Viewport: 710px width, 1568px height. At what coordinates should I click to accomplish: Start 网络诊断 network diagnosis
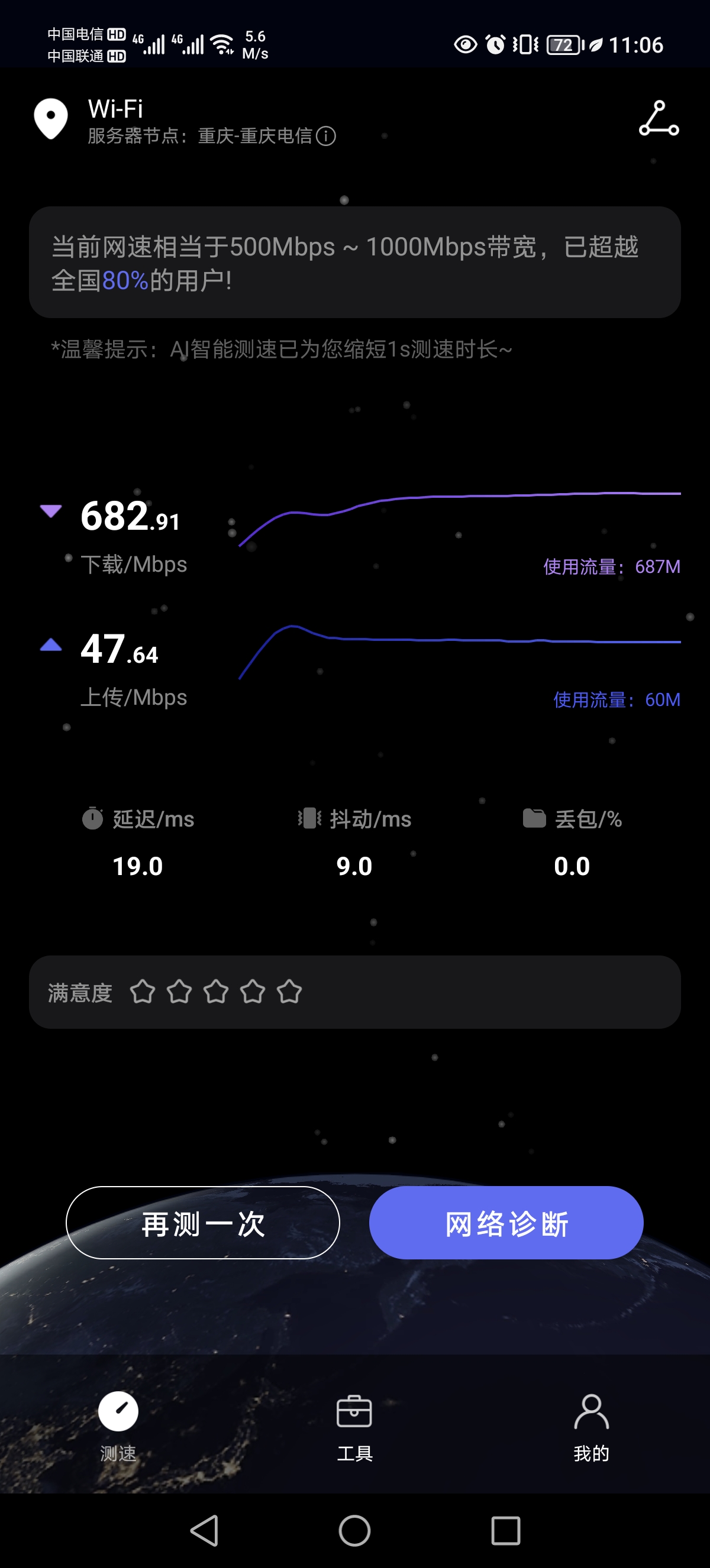(506, 1223)
